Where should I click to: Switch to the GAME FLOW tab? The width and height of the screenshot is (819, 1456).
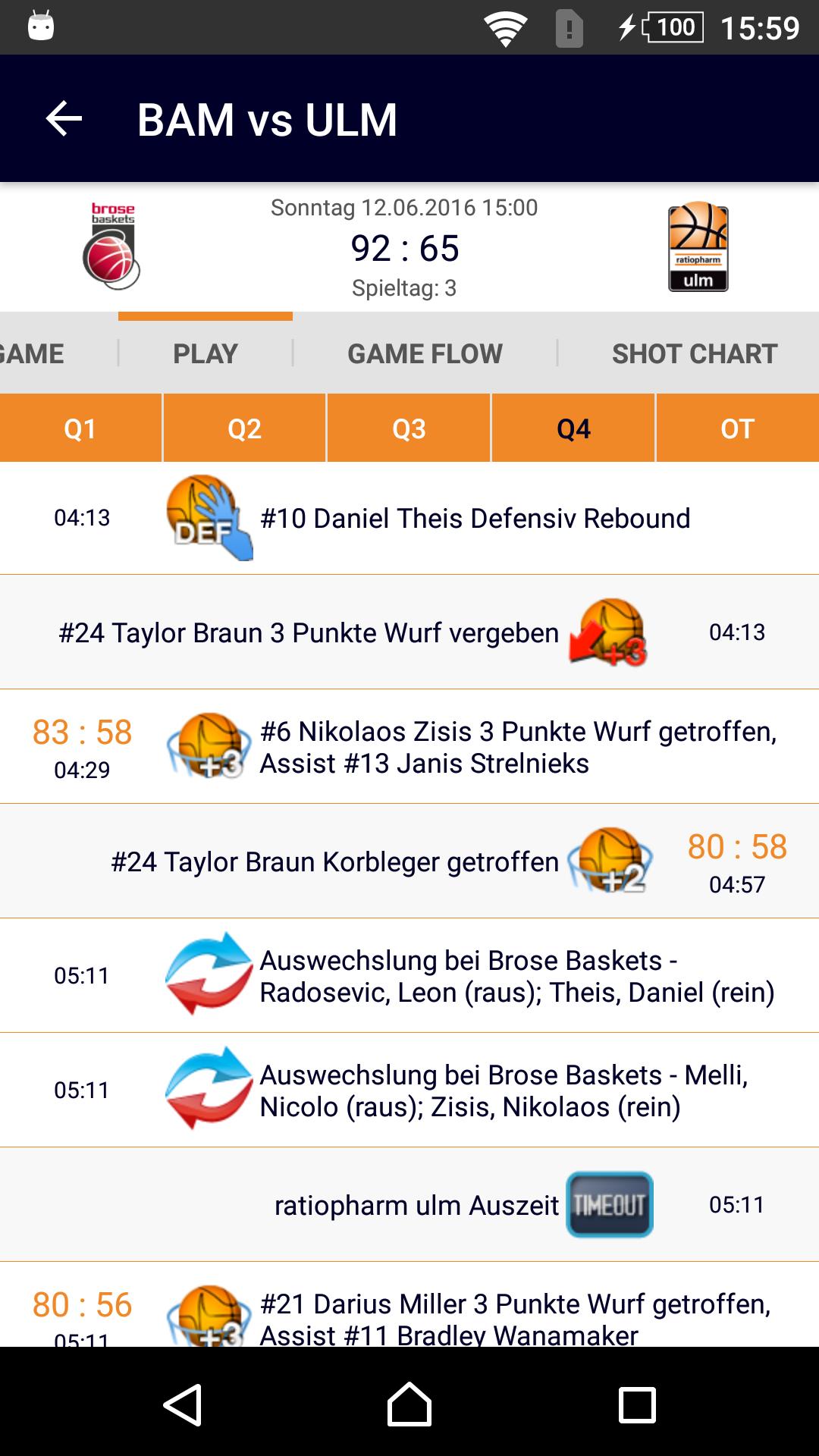click(425, 353)
